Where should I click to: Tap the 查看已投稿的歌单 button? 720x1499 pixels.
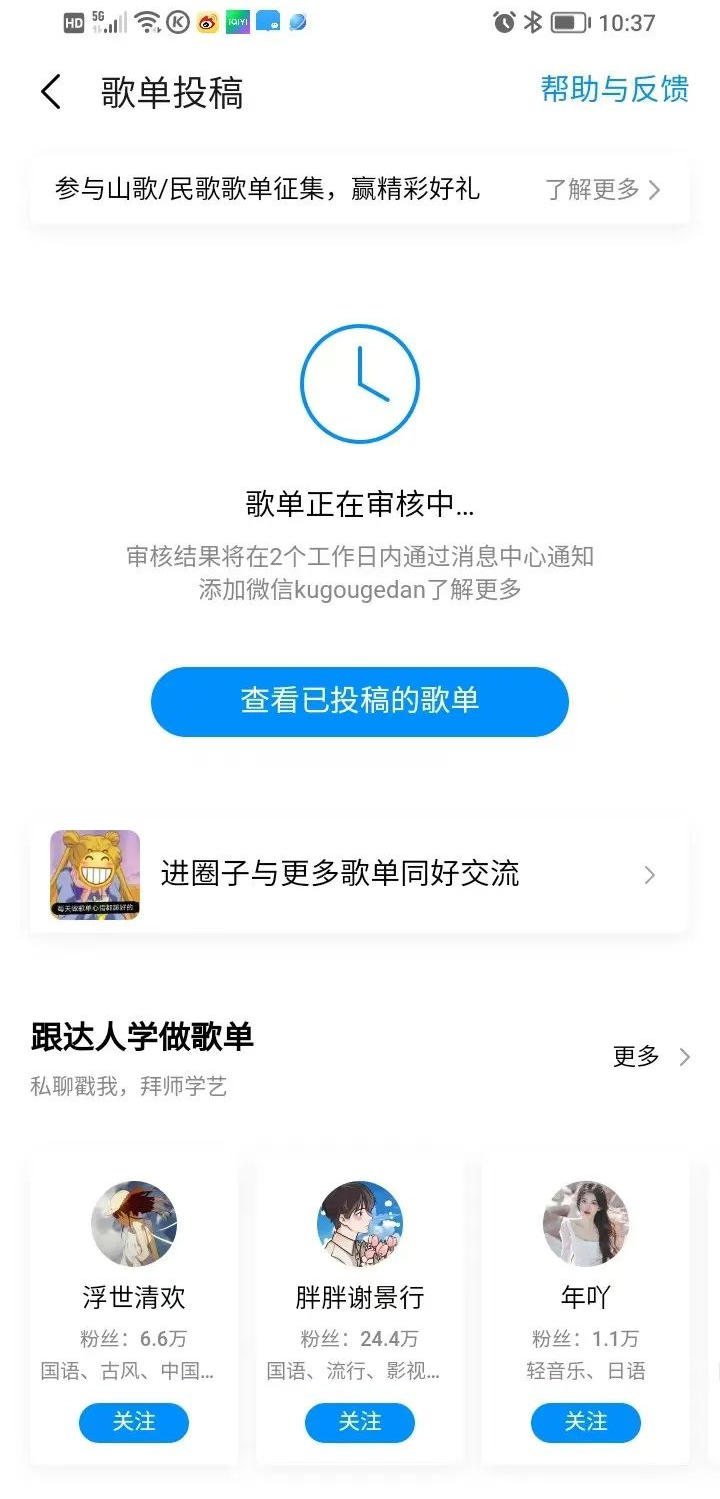[x=359, y=702]
